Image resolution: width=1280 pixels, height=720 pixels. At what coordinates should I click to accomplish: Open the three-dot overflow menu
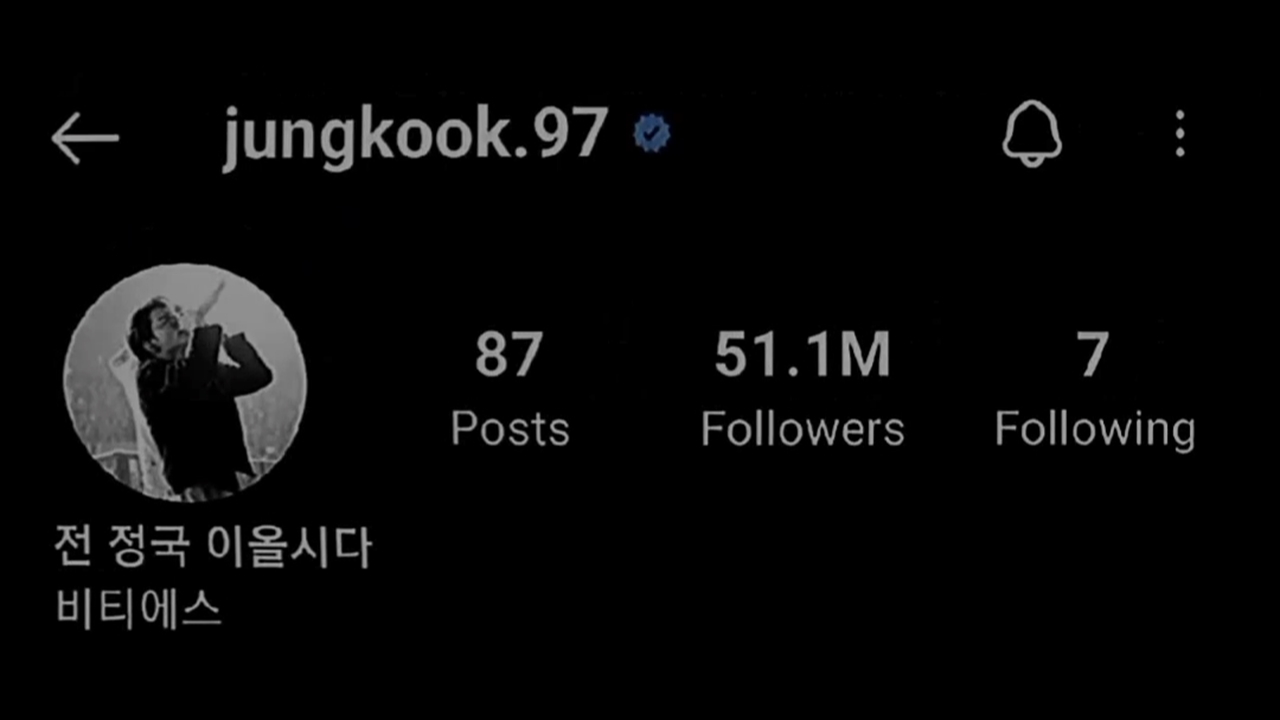pos(1180,134)
